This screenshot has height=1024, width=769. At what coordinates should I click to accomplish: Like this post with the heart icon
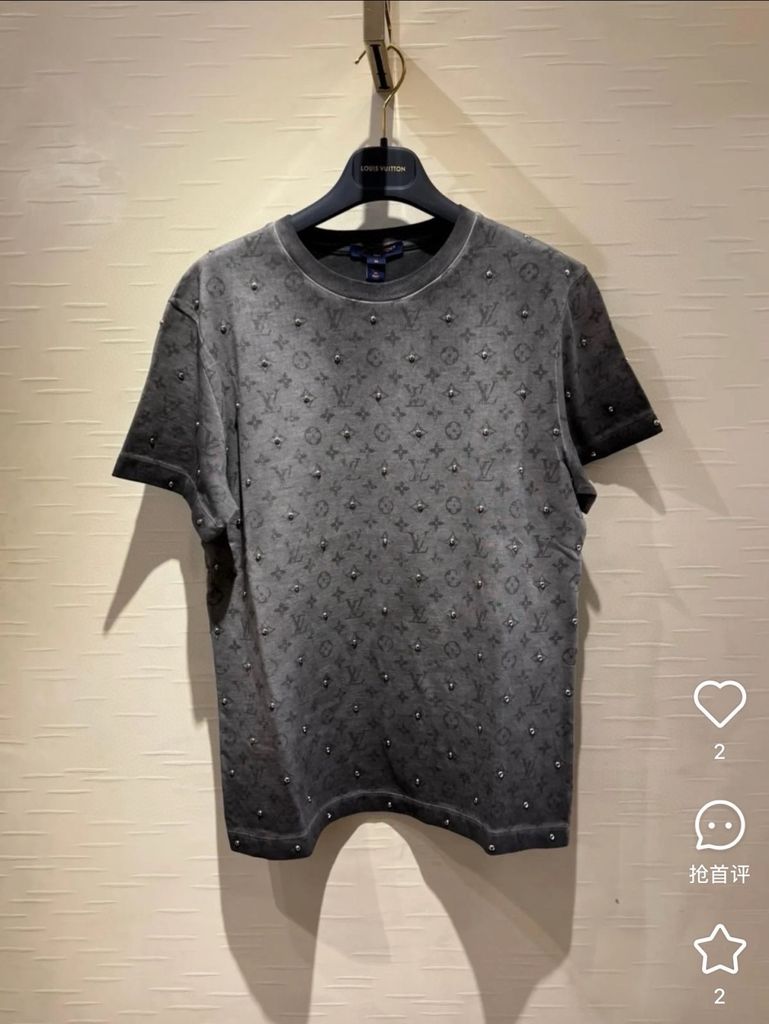pyautogui.click(x=720, y=704)
